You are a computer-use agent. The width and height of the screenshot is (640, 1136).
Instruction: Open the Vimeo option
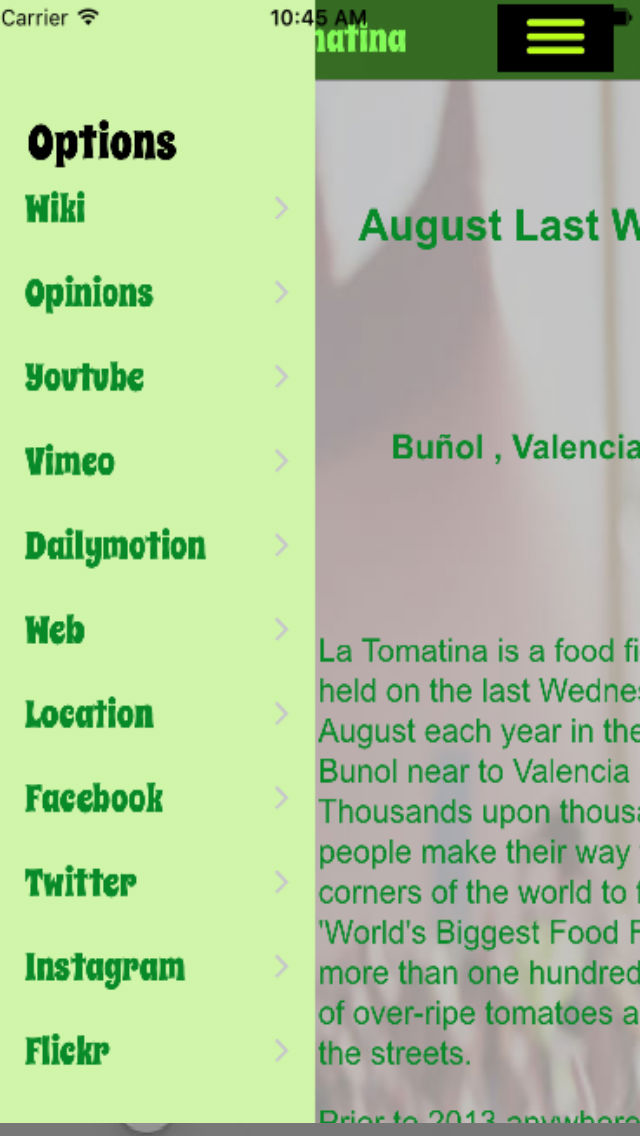157,461
